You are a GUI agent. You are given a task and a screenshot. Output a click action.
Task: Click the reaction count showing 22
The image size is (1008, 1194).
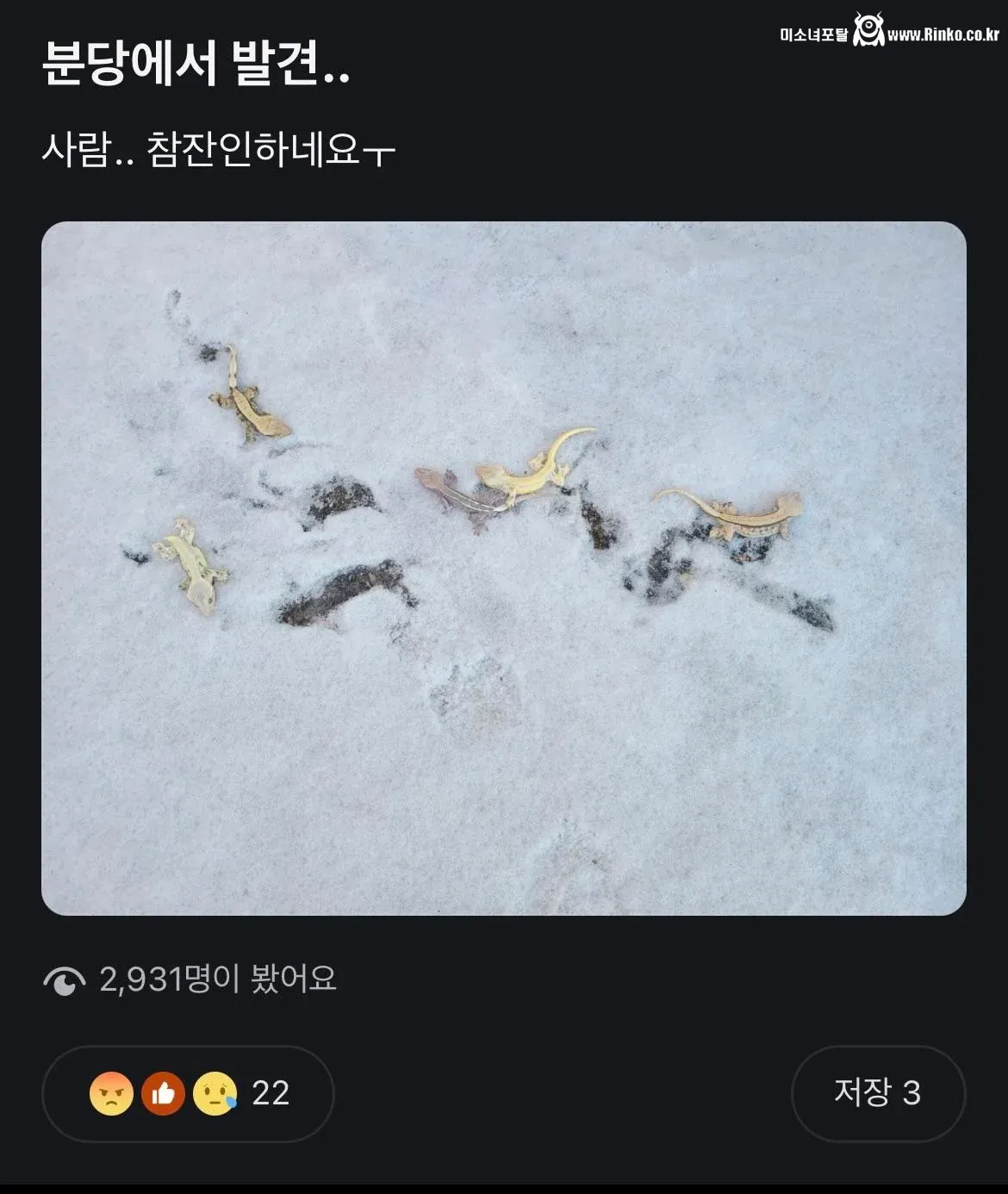point(271,1093)
